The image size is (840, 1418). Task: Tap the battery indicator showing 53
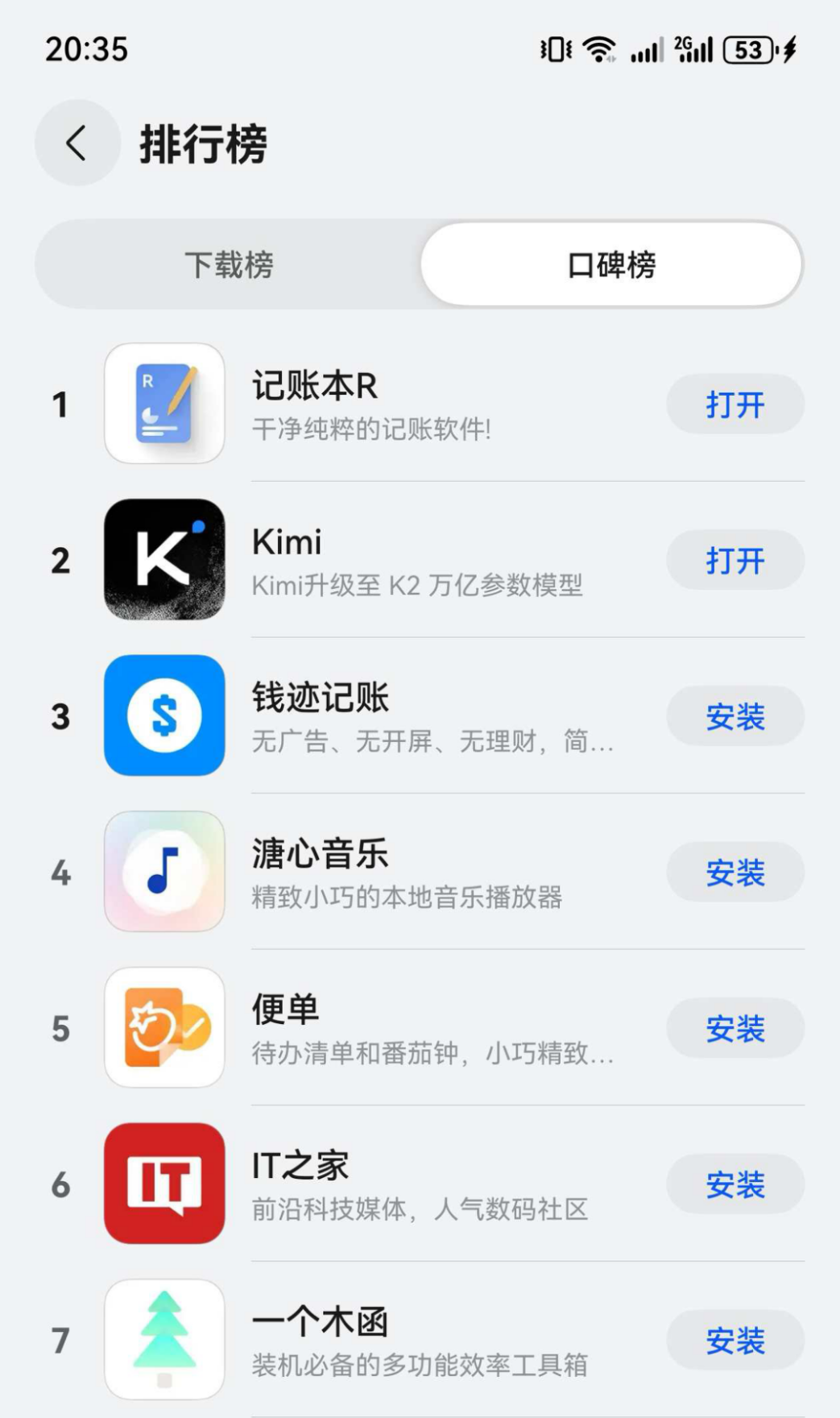749,50
